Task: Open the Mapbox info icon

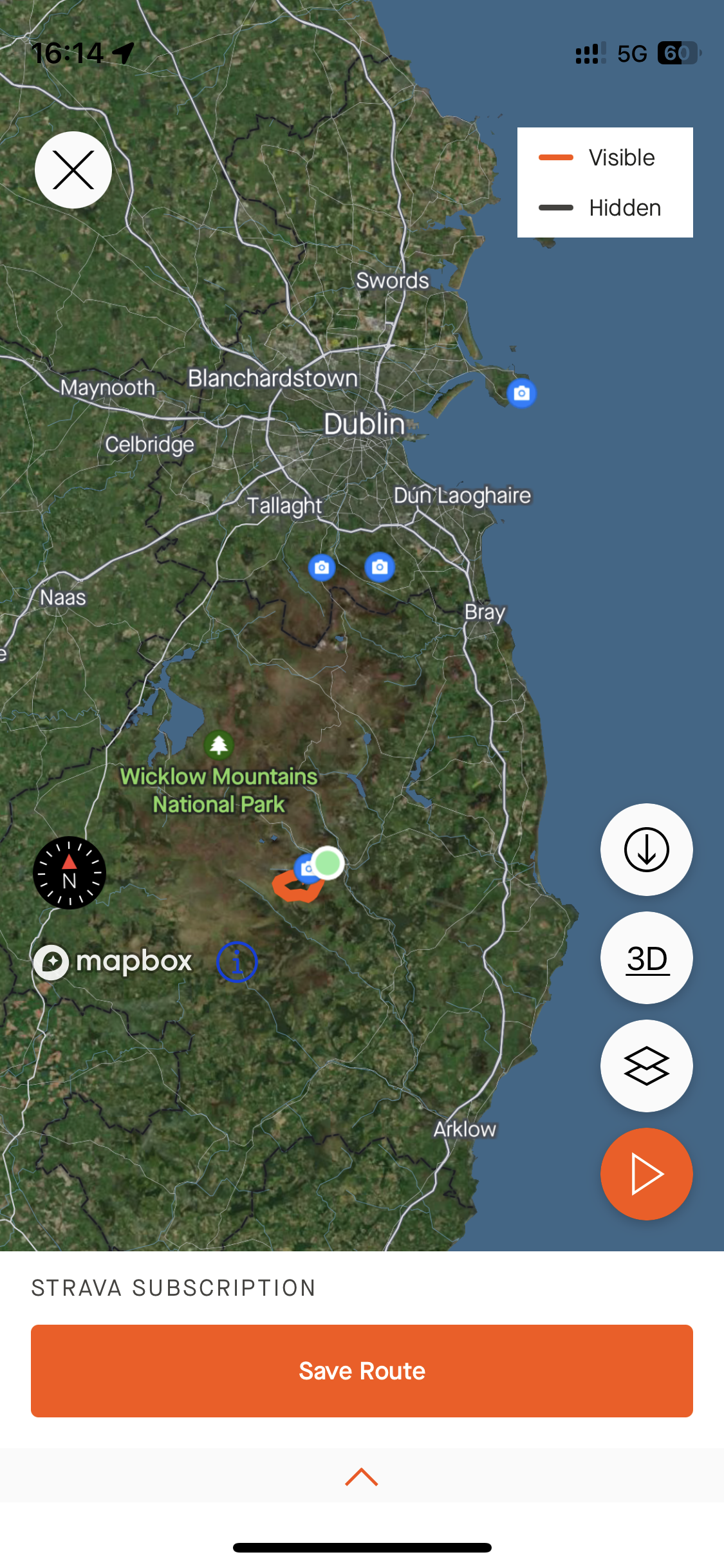Action: pyautogui.click(x=237, y=962)
